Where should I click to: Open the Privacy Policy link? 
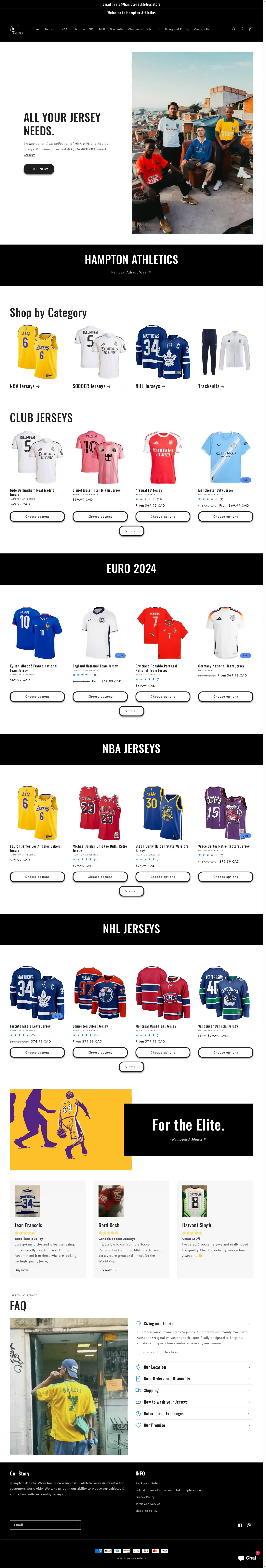(x=145, y=1497)
